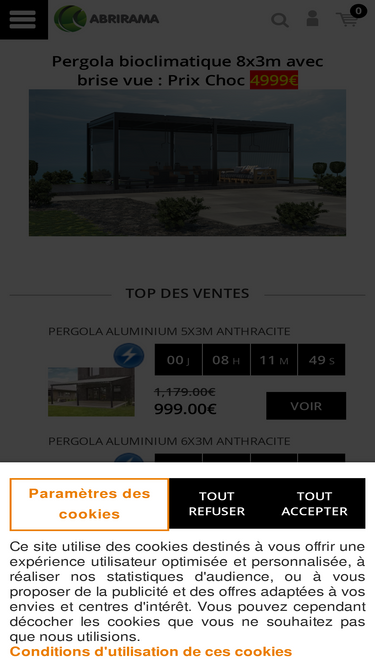
Task: Open the hamburger menu
Action: 23,20
